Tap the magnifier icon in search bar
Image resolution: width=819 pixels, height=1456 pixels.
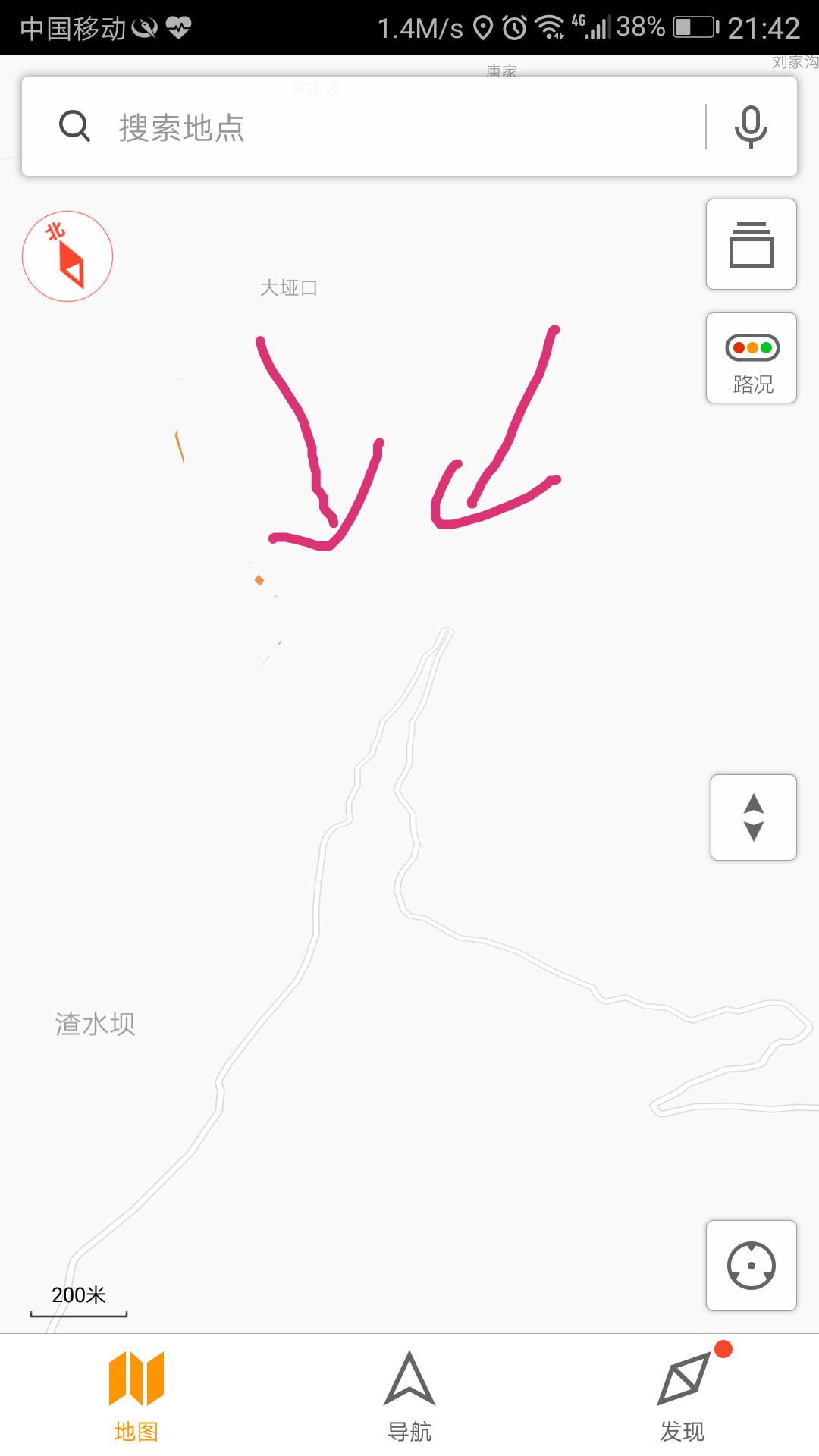[73, 127]
